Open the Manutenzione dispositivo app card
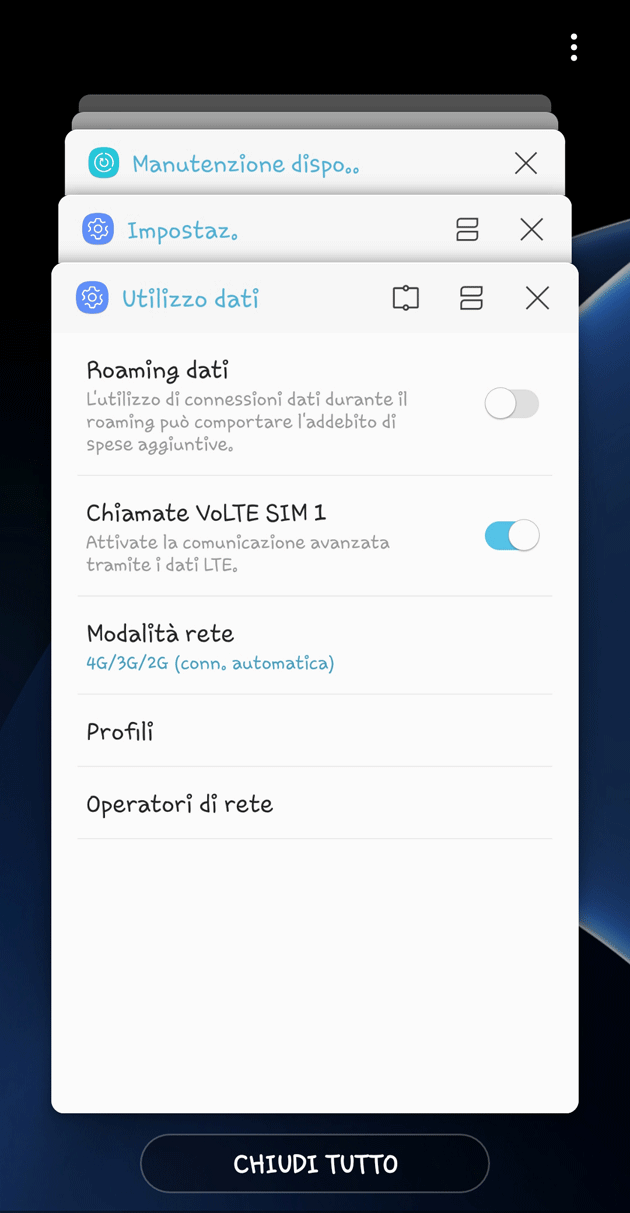This screenshot has height=1213, width=630. tap(245, 164)
